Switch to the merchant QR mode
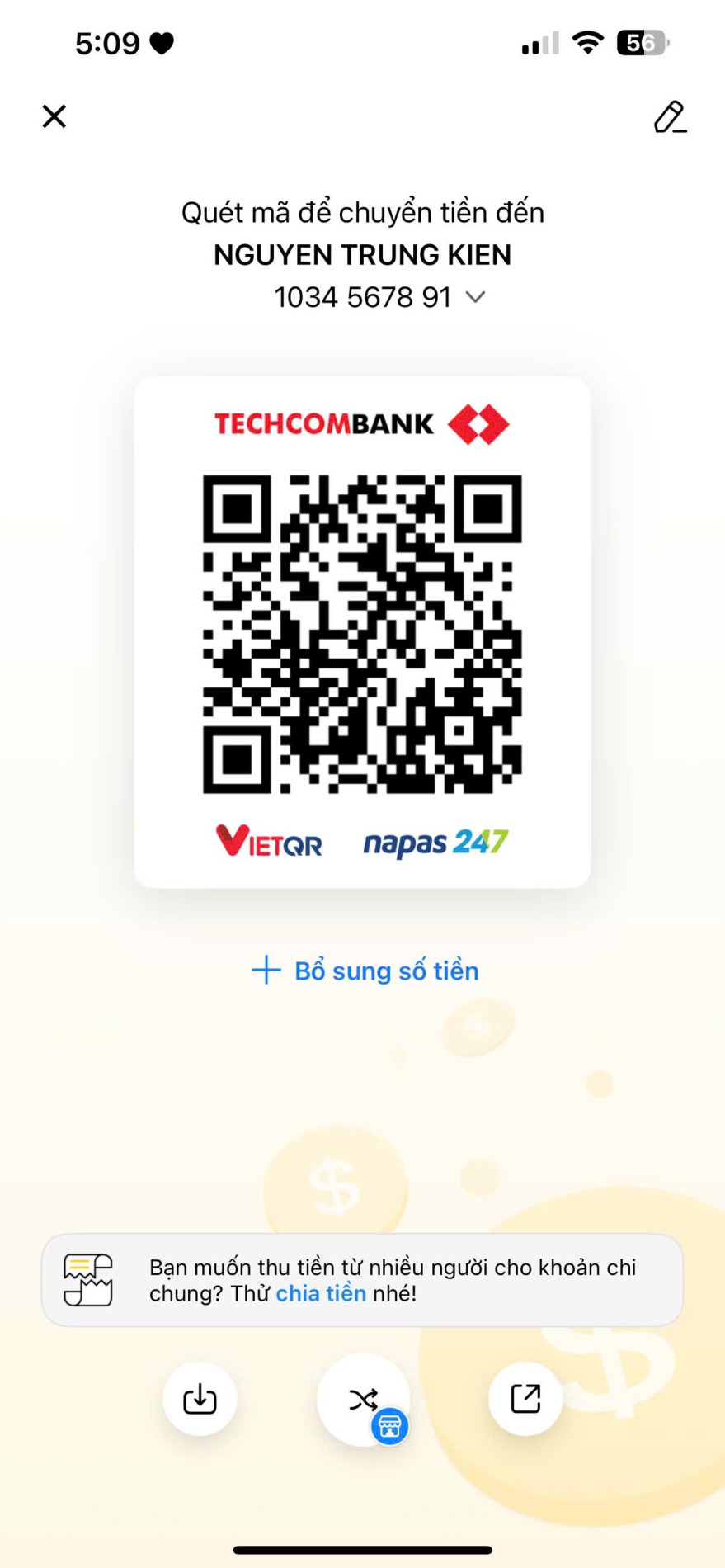The height and width of the screenshot is (1568, 725). click(364, 1400)
